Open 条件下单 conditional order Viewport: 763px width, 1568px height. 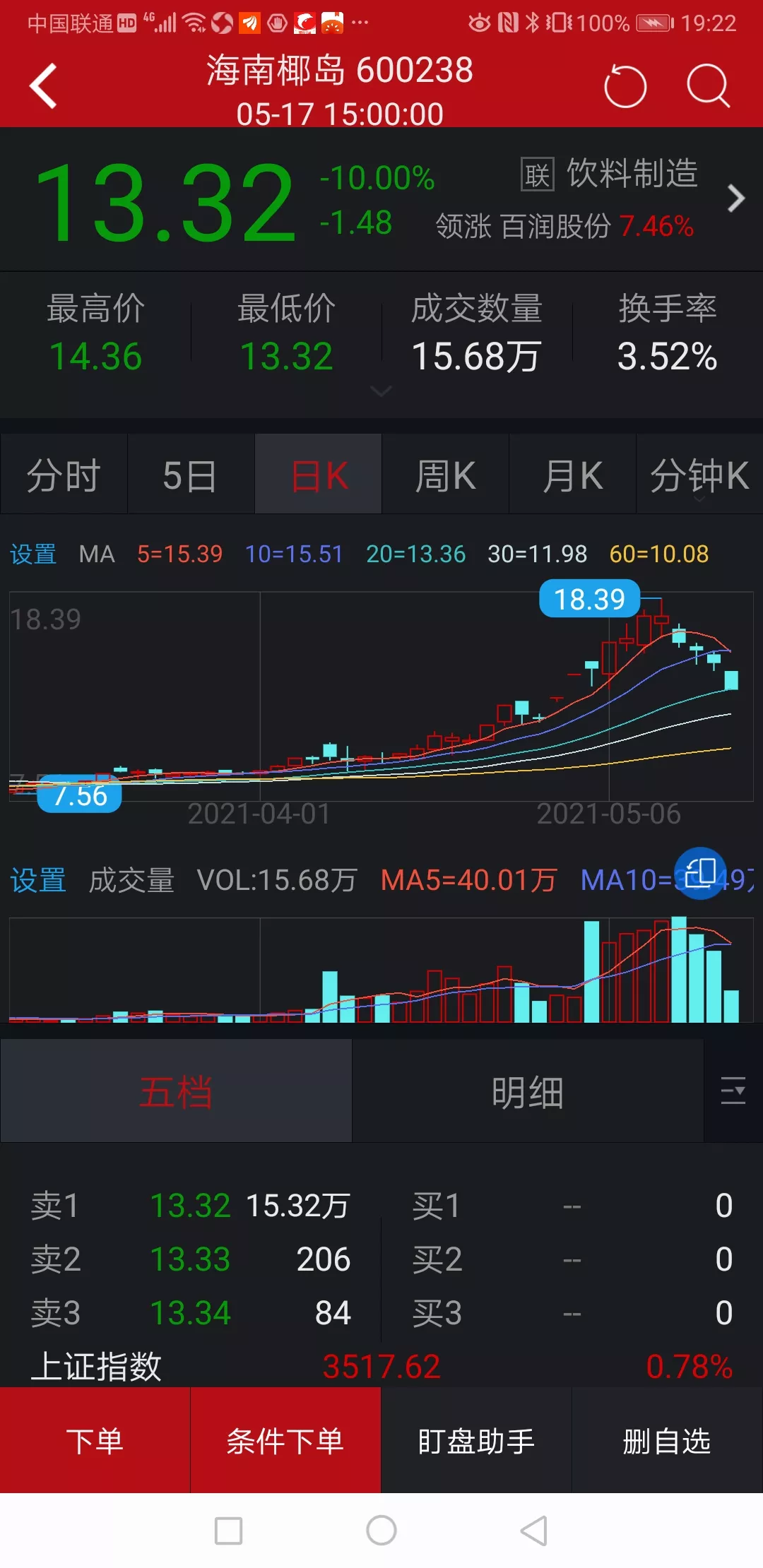[285, 1441]
